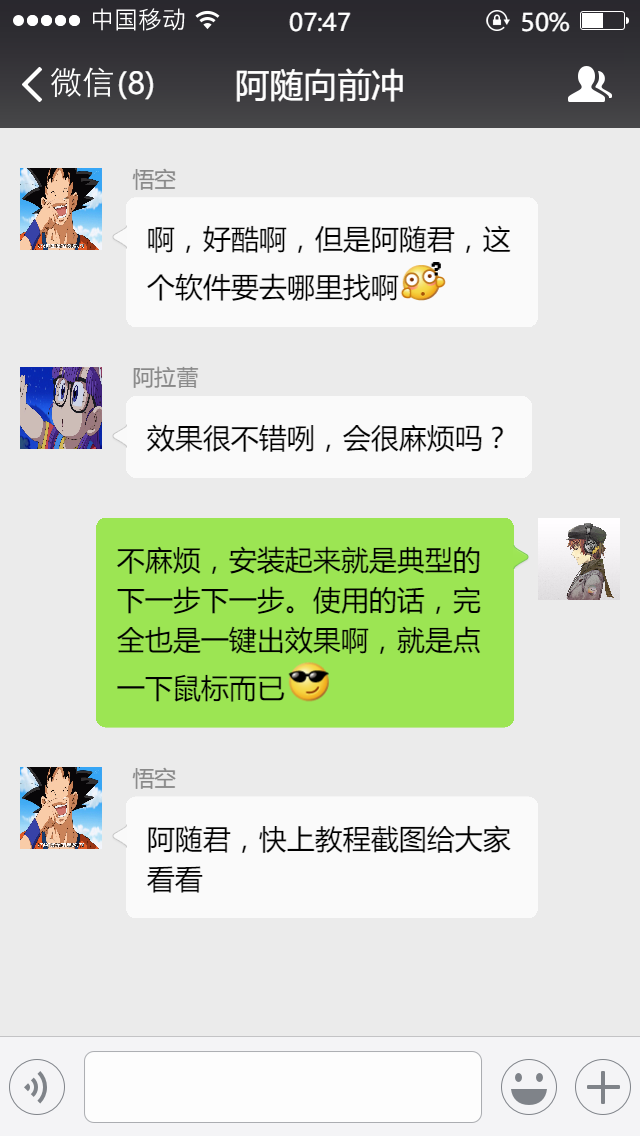Open the group members info icon

pos(589,85)
